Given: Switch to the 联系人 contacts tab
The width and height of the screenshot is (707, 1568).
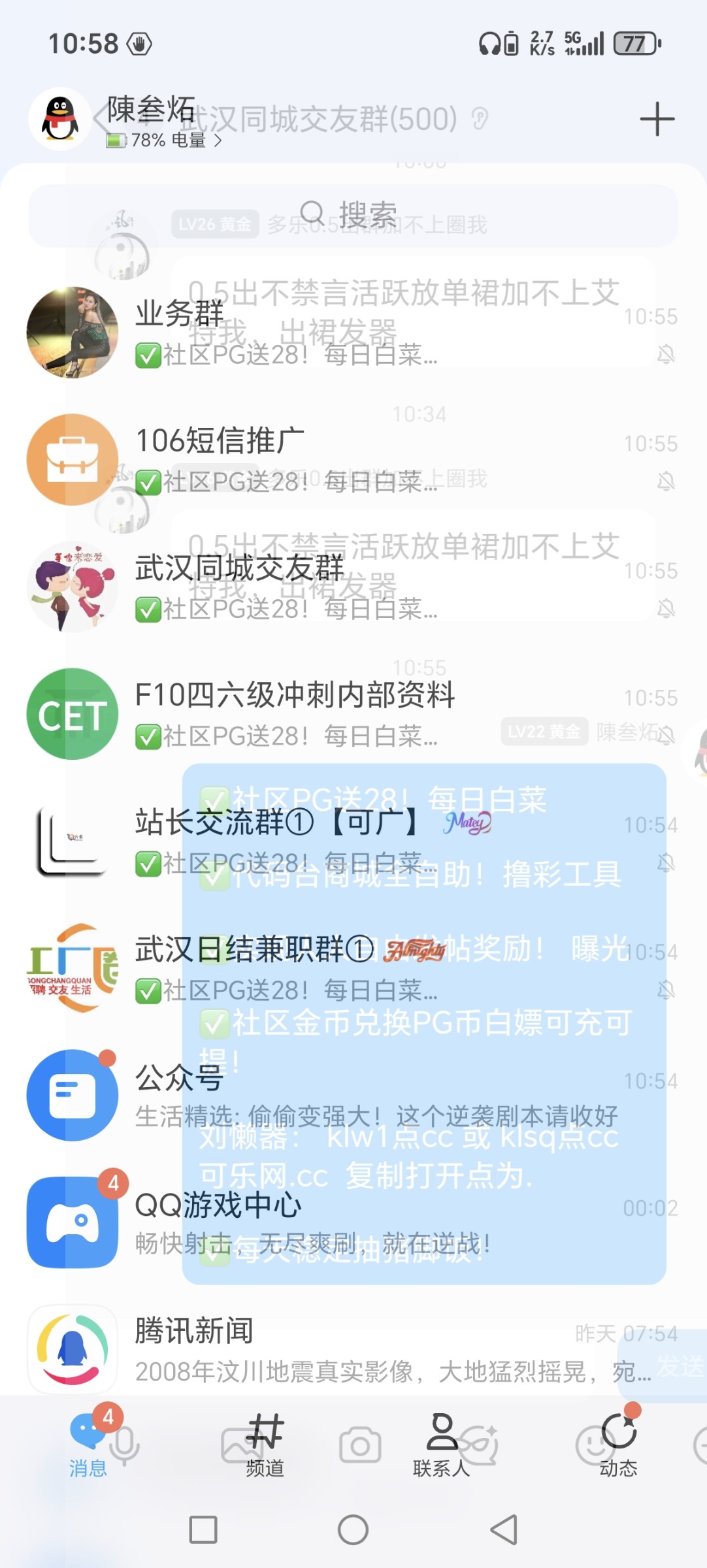Looking at the screenshot, I should click(x=441, y=1454).
